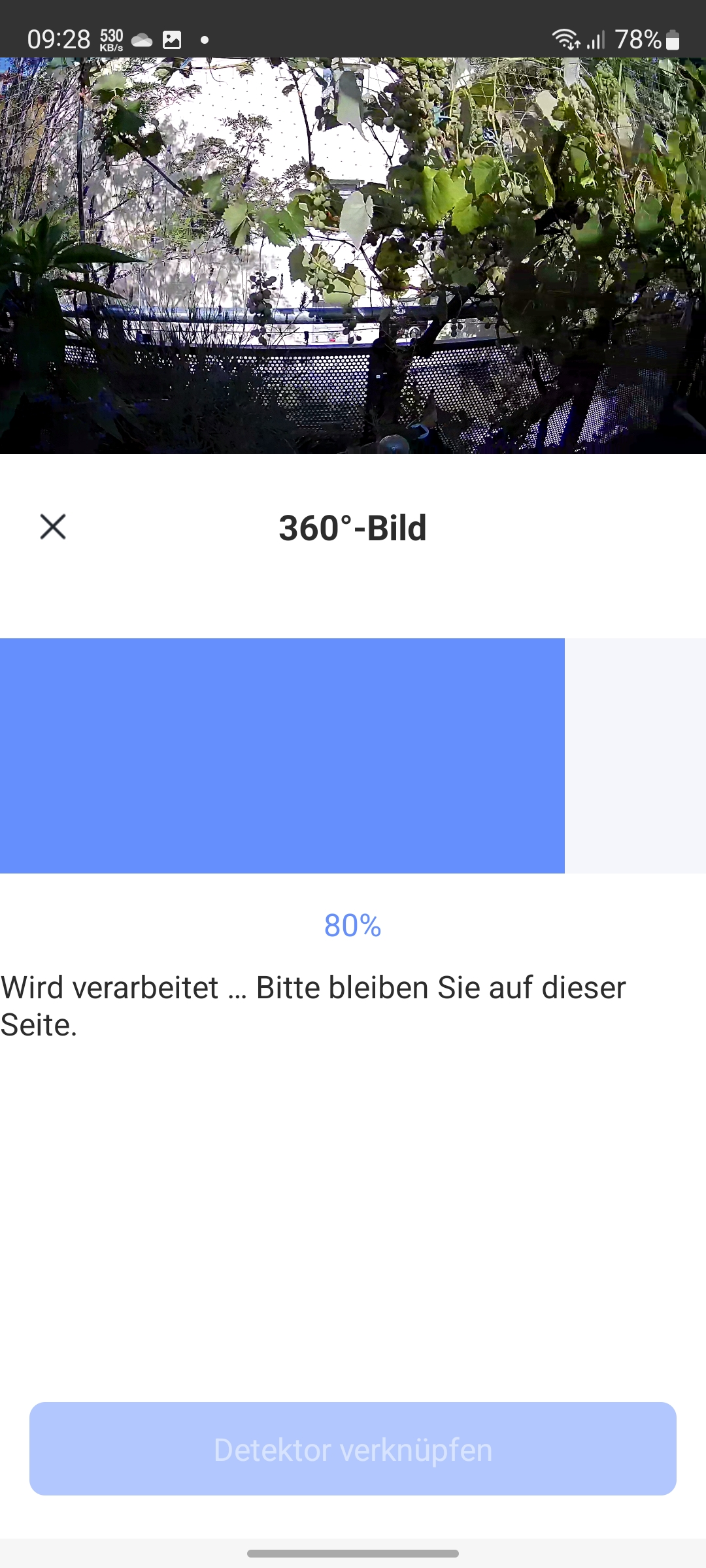This screenshot has height=1568, width=706.
Task: Close the 360°-Bild panel
Action: tap(53, 527)
